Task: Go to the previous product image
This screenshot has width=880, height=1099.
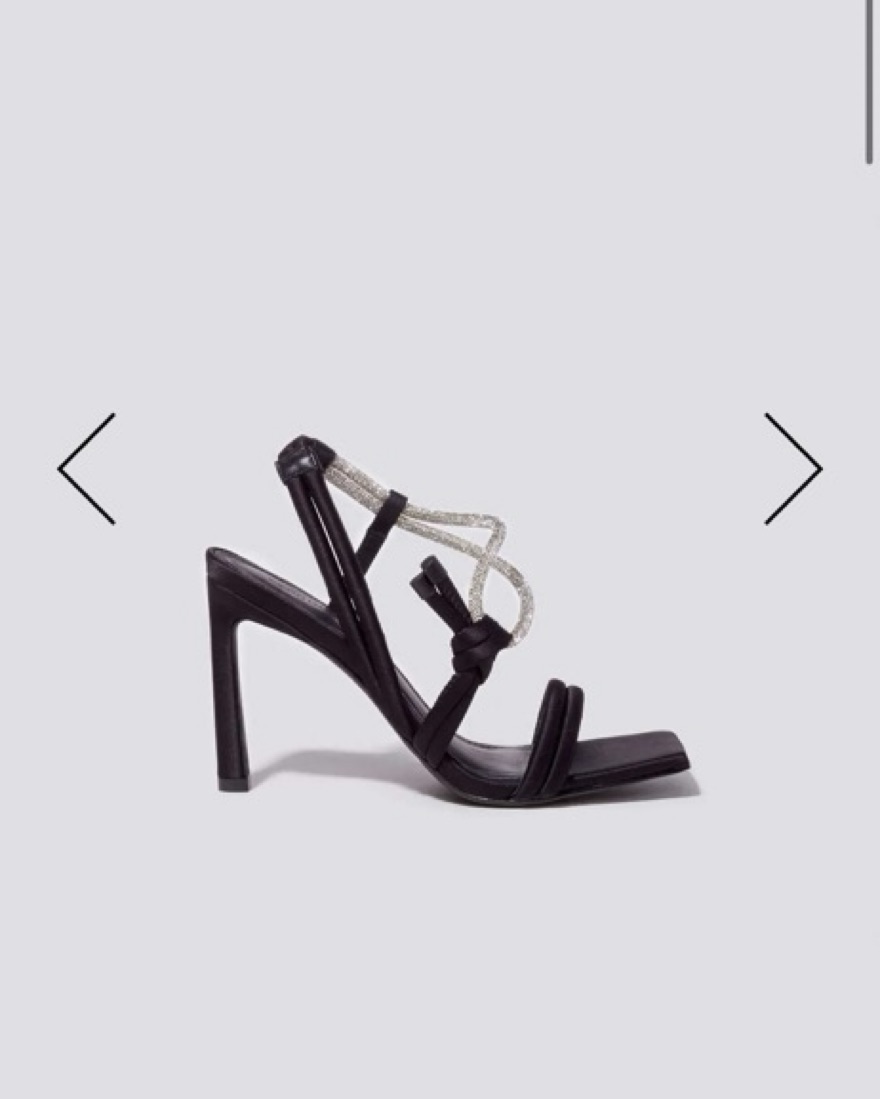Action: tap(87, 468)
